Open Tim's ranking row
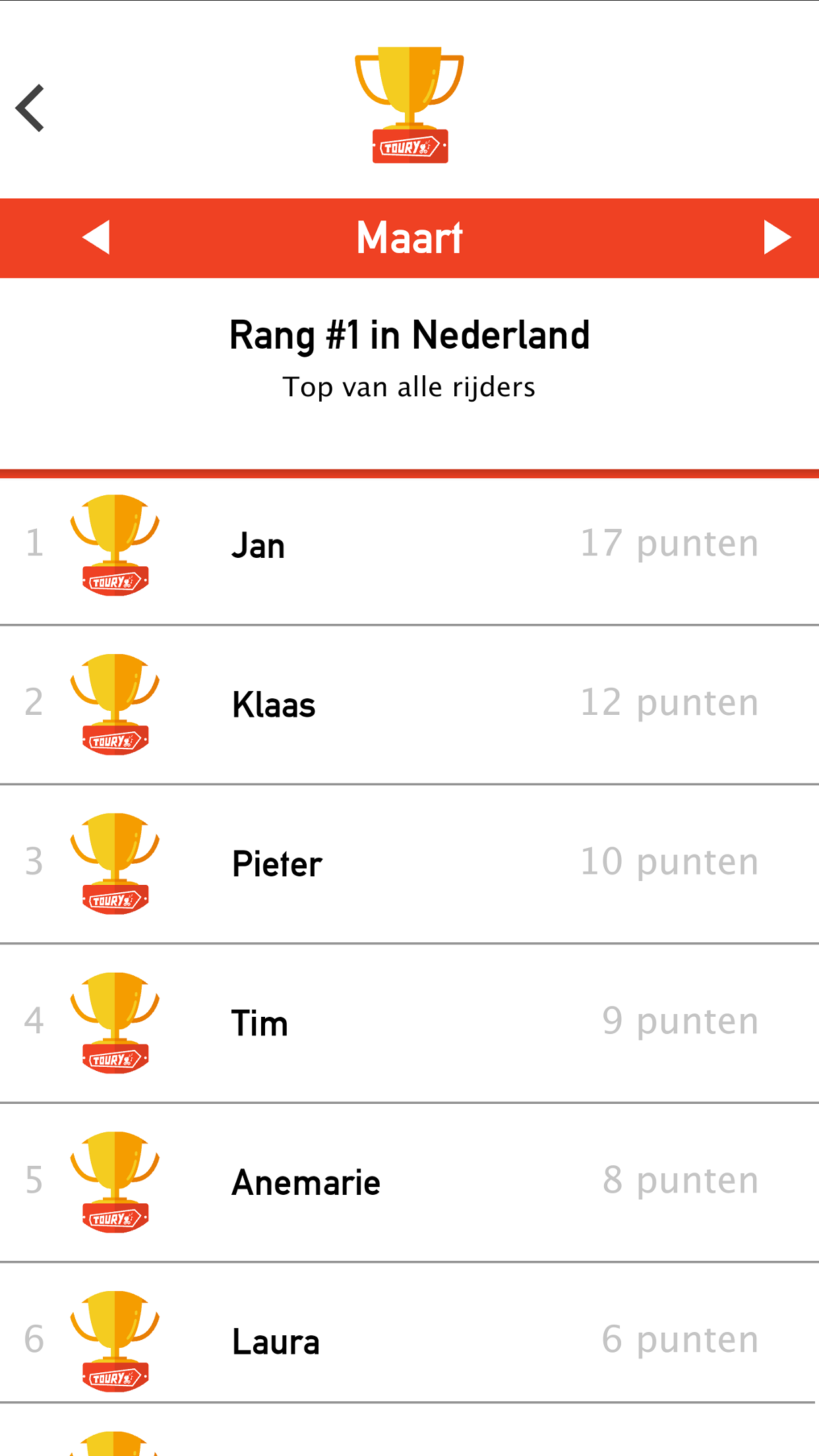Image resolution: width=819 pixels, height=1456 pixels. (409, 1023)
